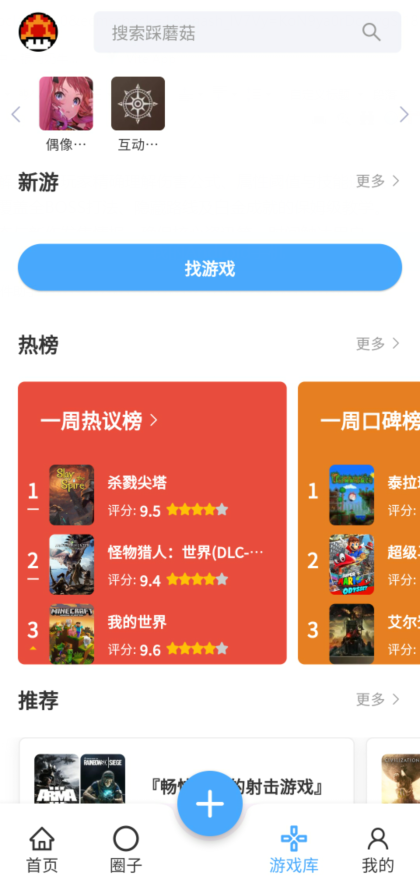
Task: Show previous categories with left arrow
Action: tap(16, 114)
